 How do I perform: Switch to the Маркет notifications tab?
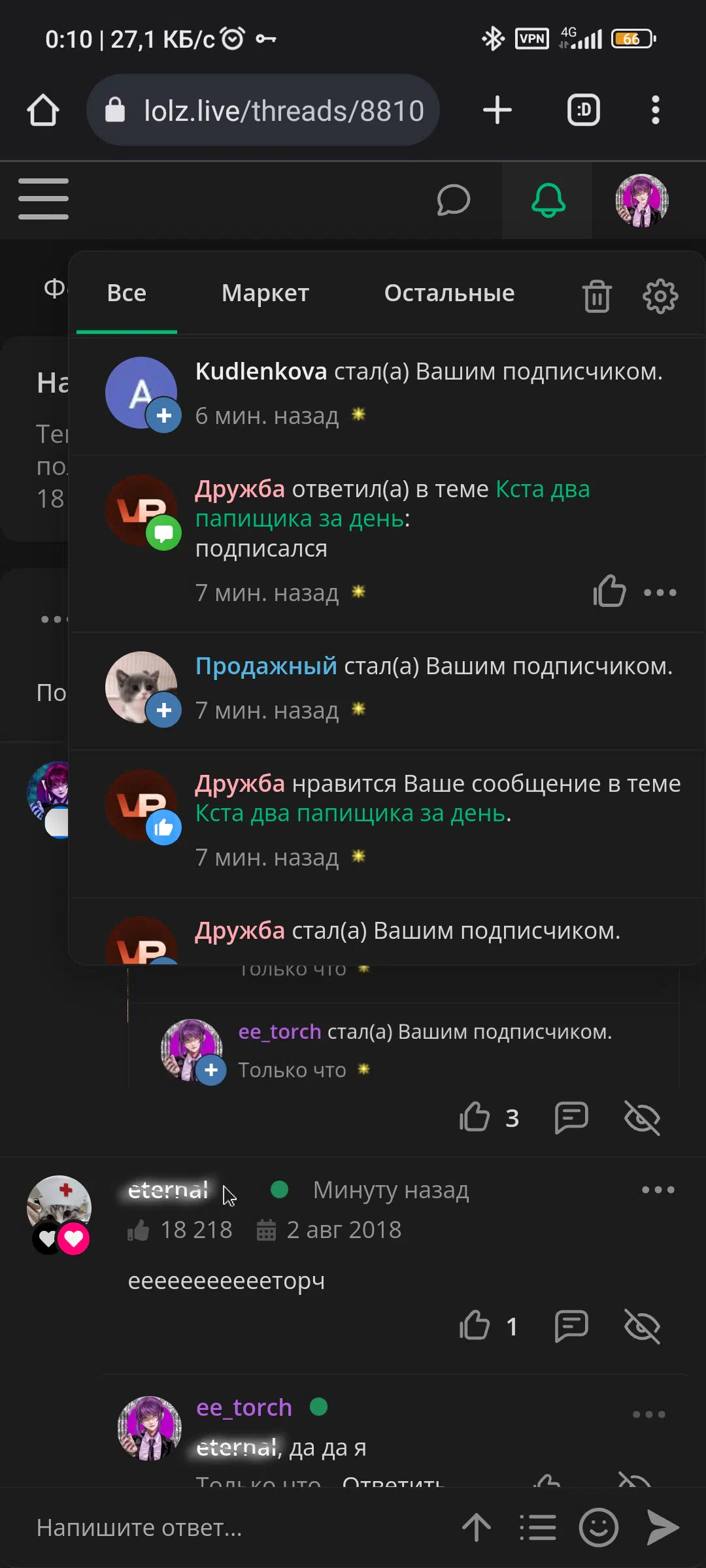point(265,293)
